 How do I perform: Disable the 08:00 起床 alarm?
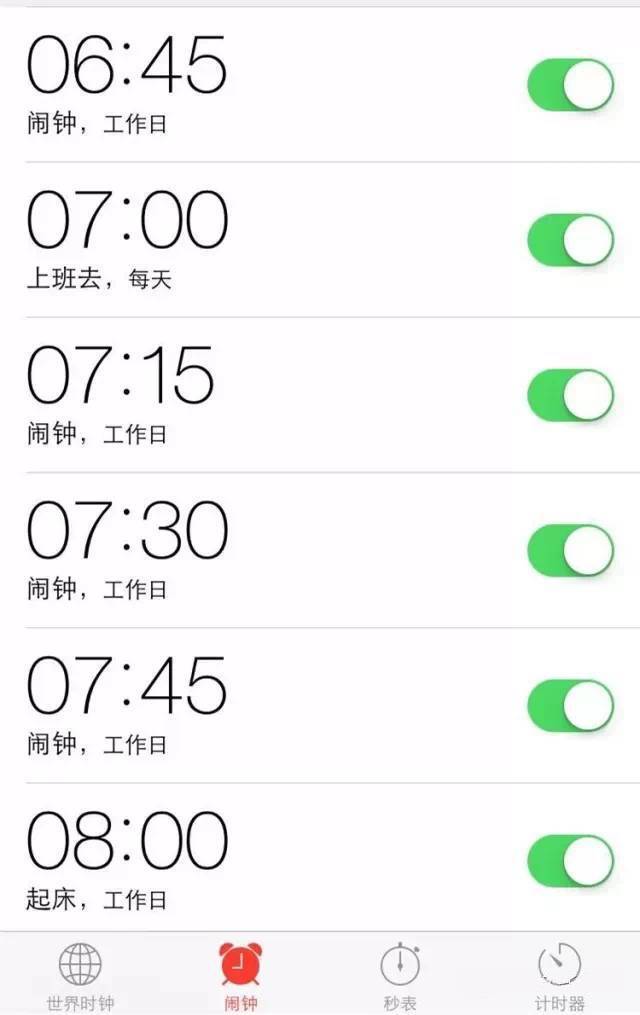[x=570, y=861]
